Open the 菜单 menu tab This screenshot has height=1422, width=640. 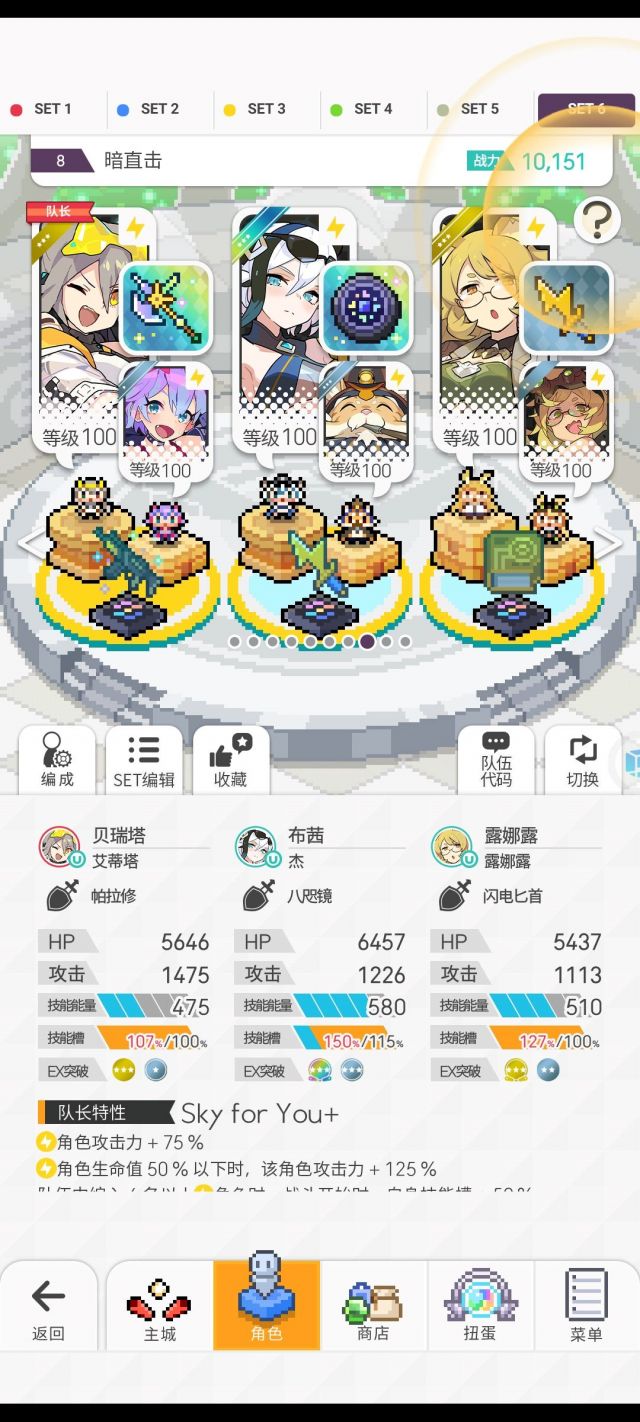click(x=586, y=1306)
